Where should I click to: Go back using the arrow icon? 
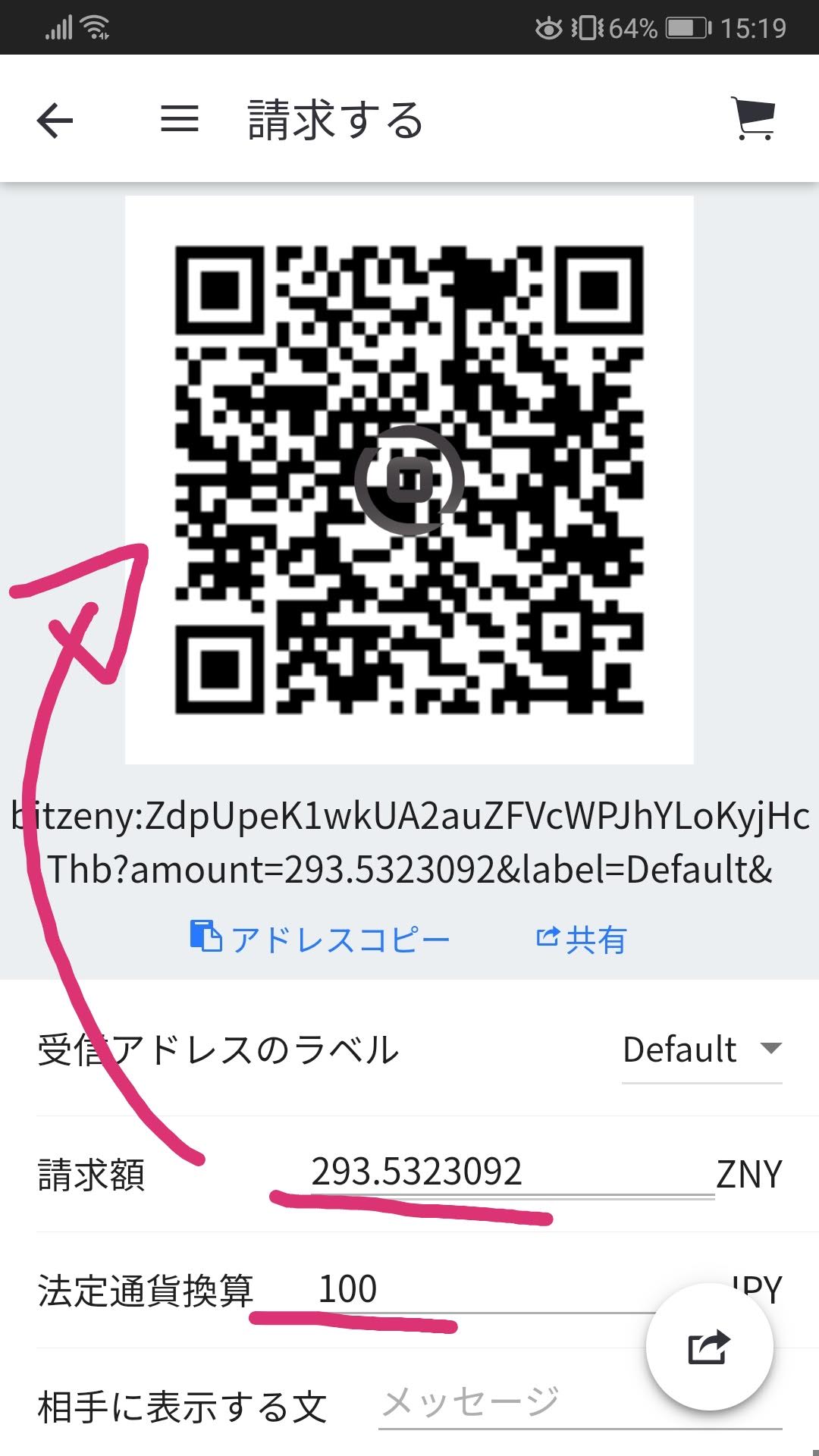(55, 121)
